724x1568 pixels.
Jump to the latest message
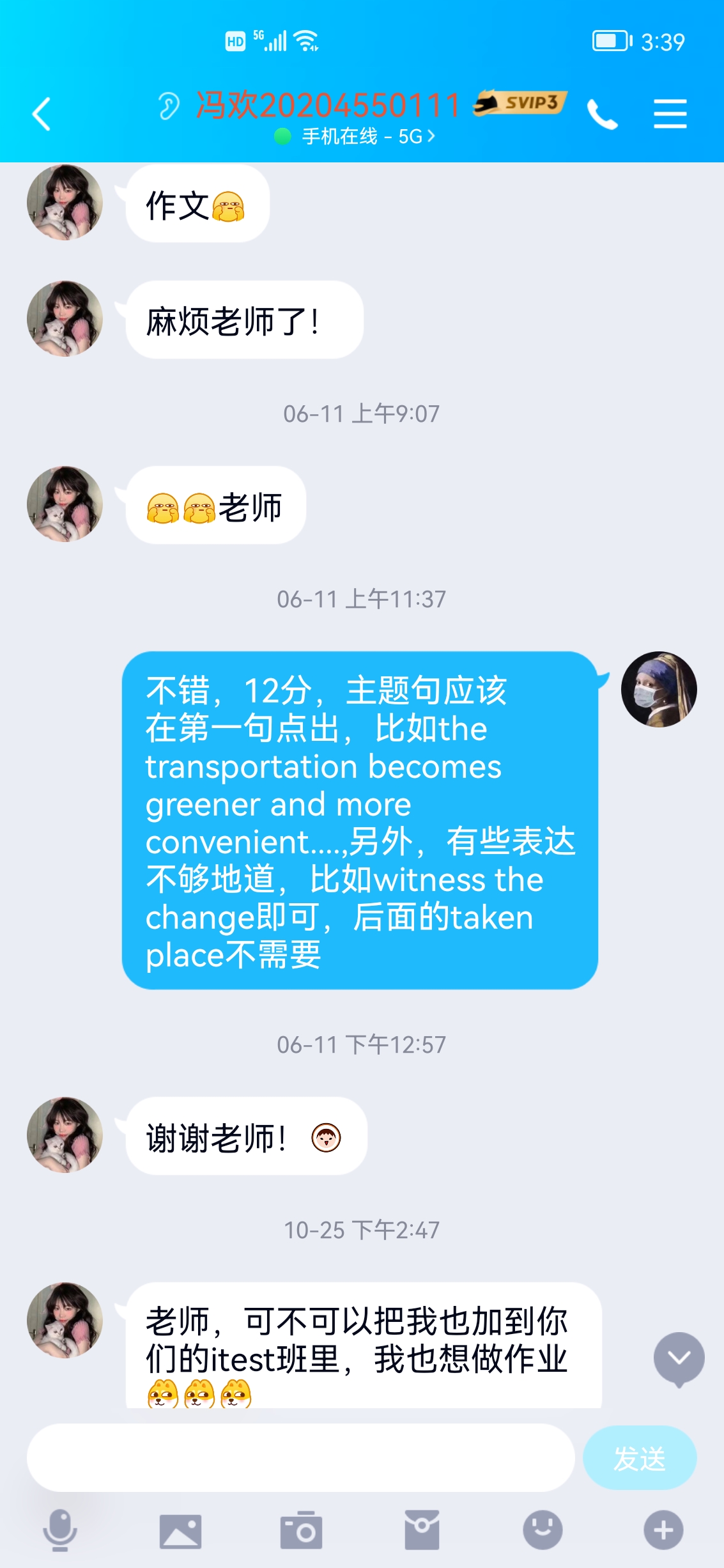tap(679, 1358)
